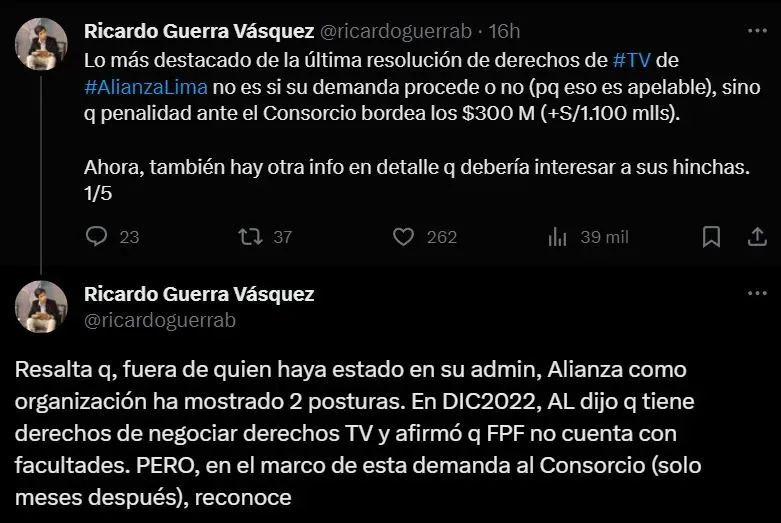Bookmark the first tweet
This screenshot has width=781, height=523.
(711, 237)
